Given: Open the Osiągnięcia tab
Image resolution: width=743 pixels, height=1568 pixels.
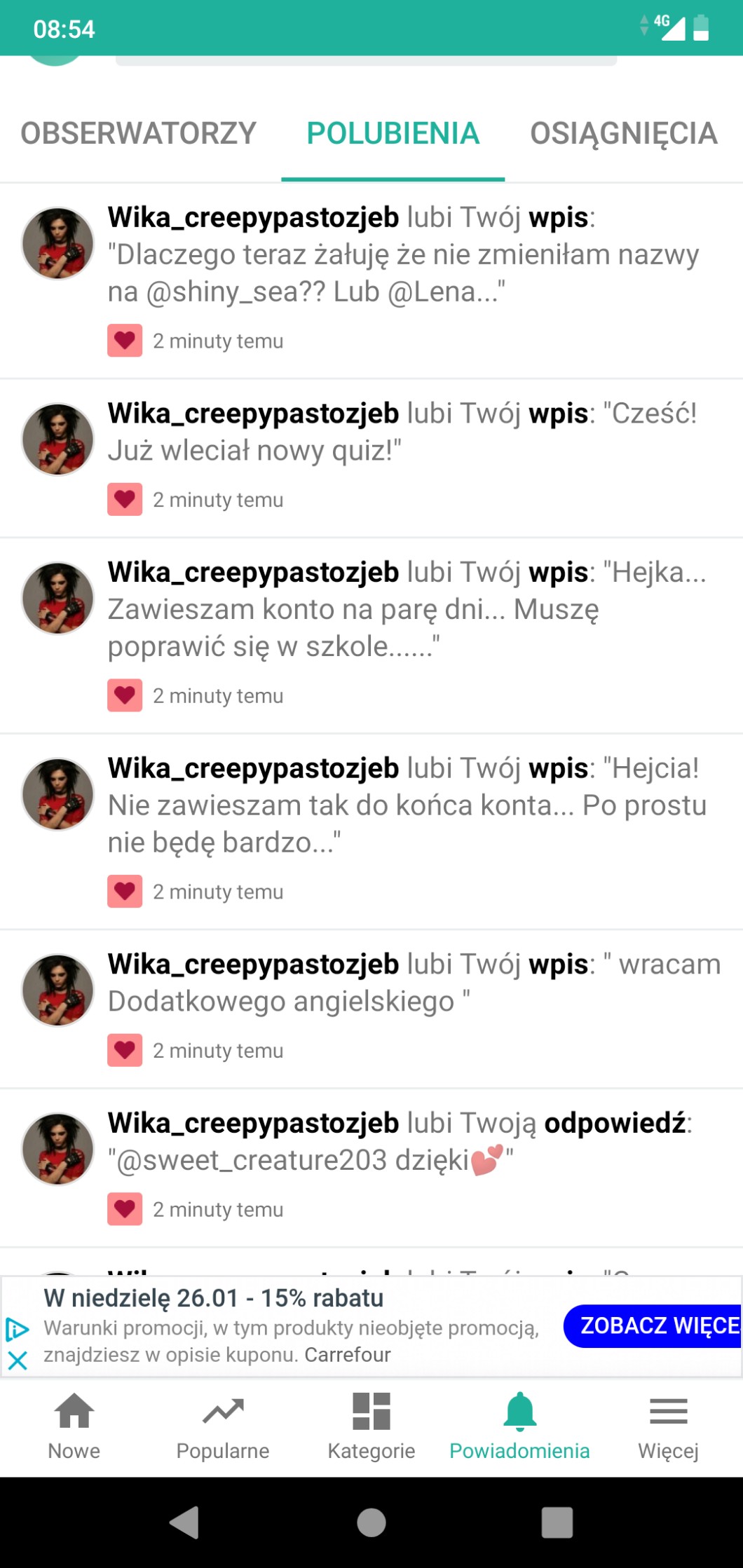Looking at the screenshot, I should (x=623, y=133).
